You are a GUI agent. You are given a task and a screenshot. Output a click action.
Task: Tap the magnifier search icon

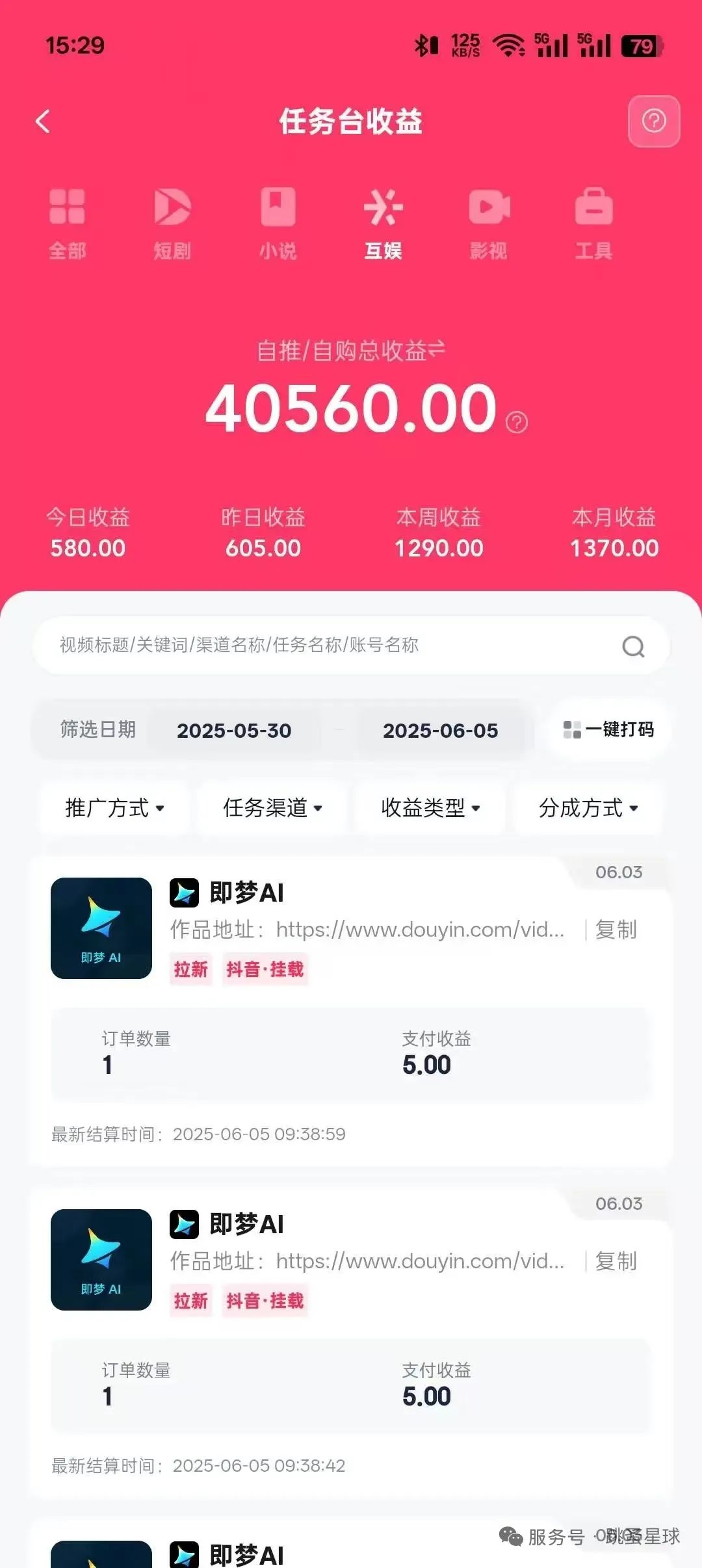coord(633,646)
